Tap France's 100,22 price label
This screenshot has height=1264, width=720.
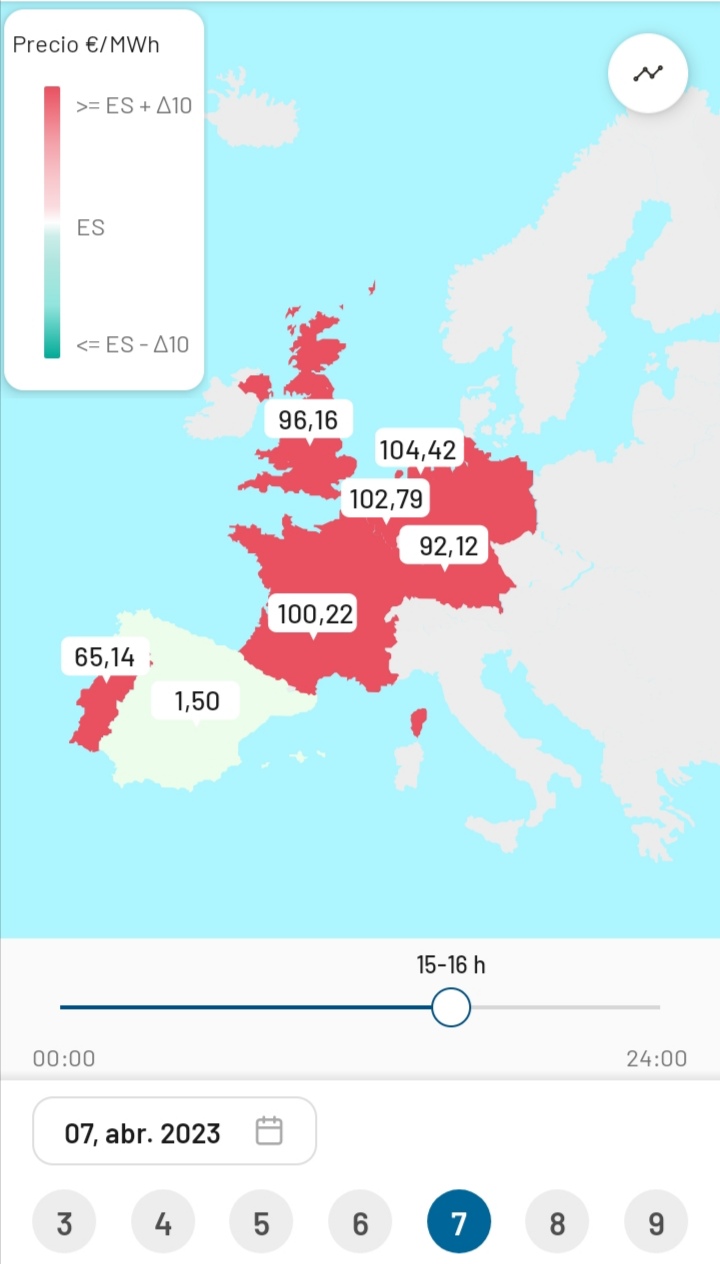[x=315, y=613]
